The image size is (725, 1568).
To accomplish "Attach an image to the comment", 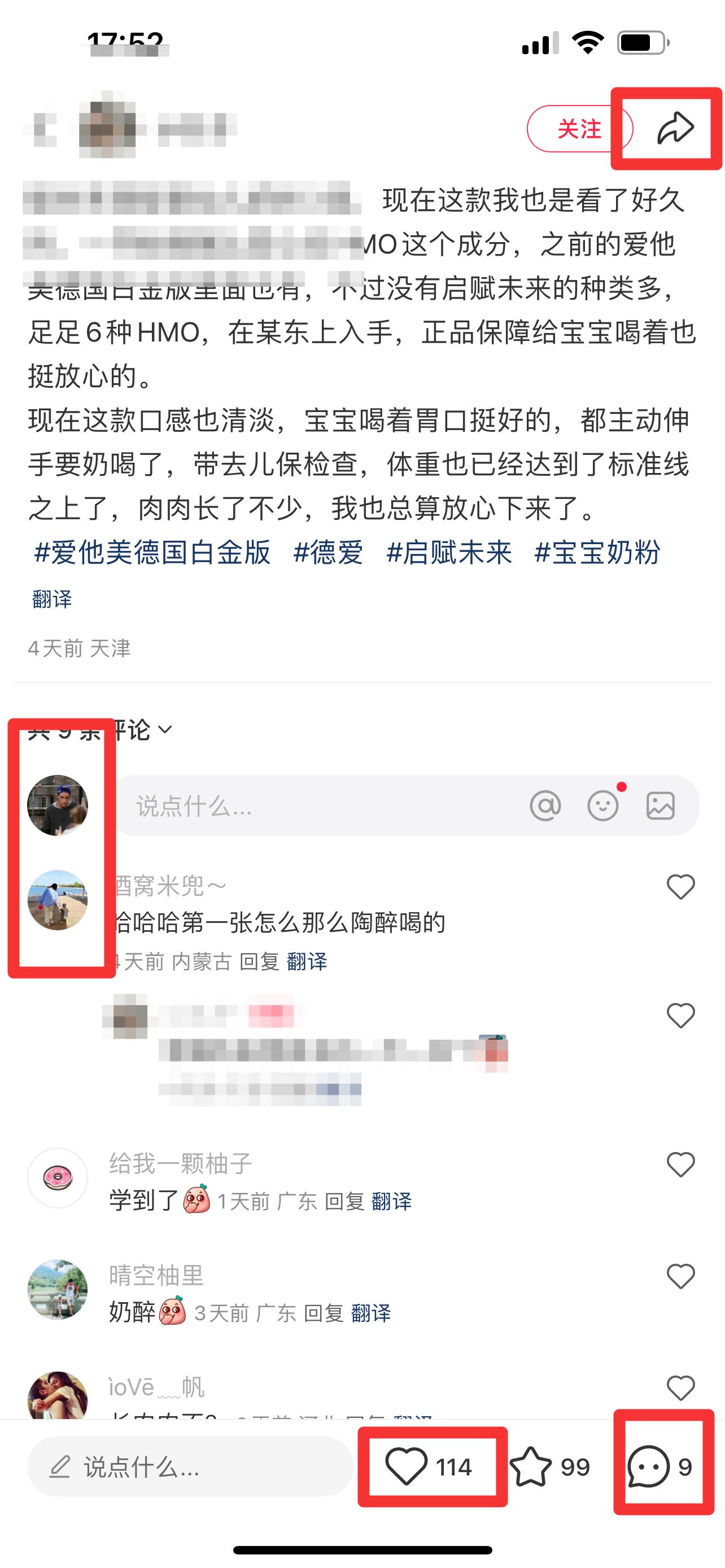I will 661,806.
